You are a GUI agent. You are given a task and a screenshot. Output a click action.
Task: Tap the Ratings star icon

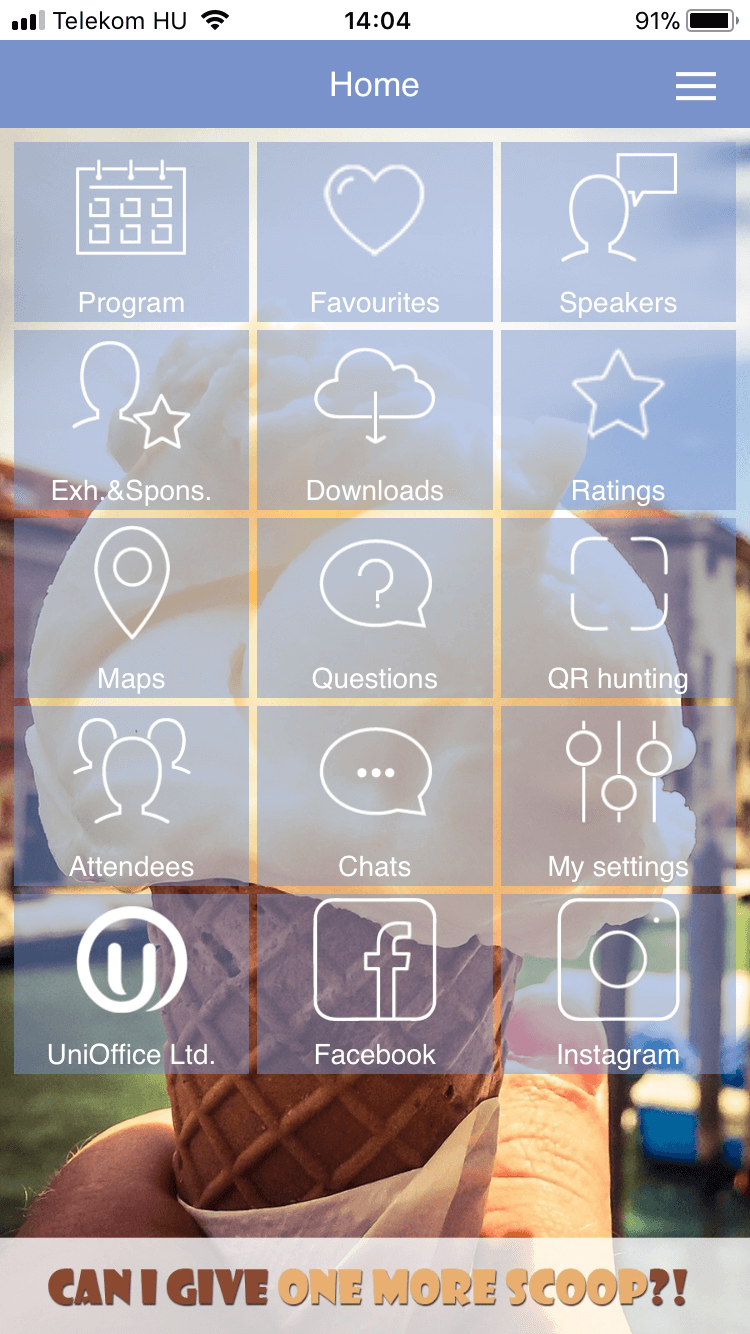(x=618, y=418)
